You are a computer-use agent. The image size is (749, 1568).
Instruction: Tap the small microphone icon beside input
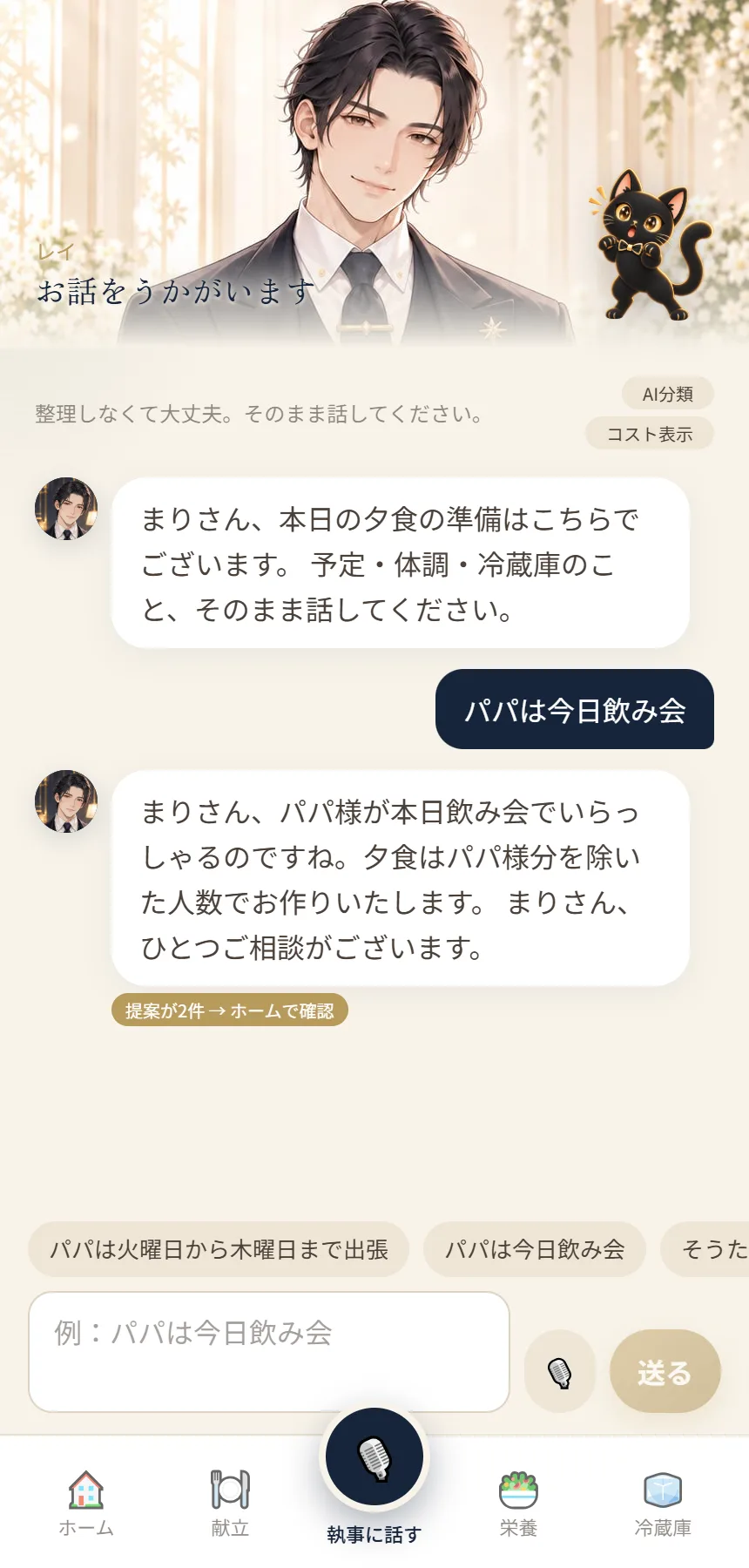(x=560, y=1371)
